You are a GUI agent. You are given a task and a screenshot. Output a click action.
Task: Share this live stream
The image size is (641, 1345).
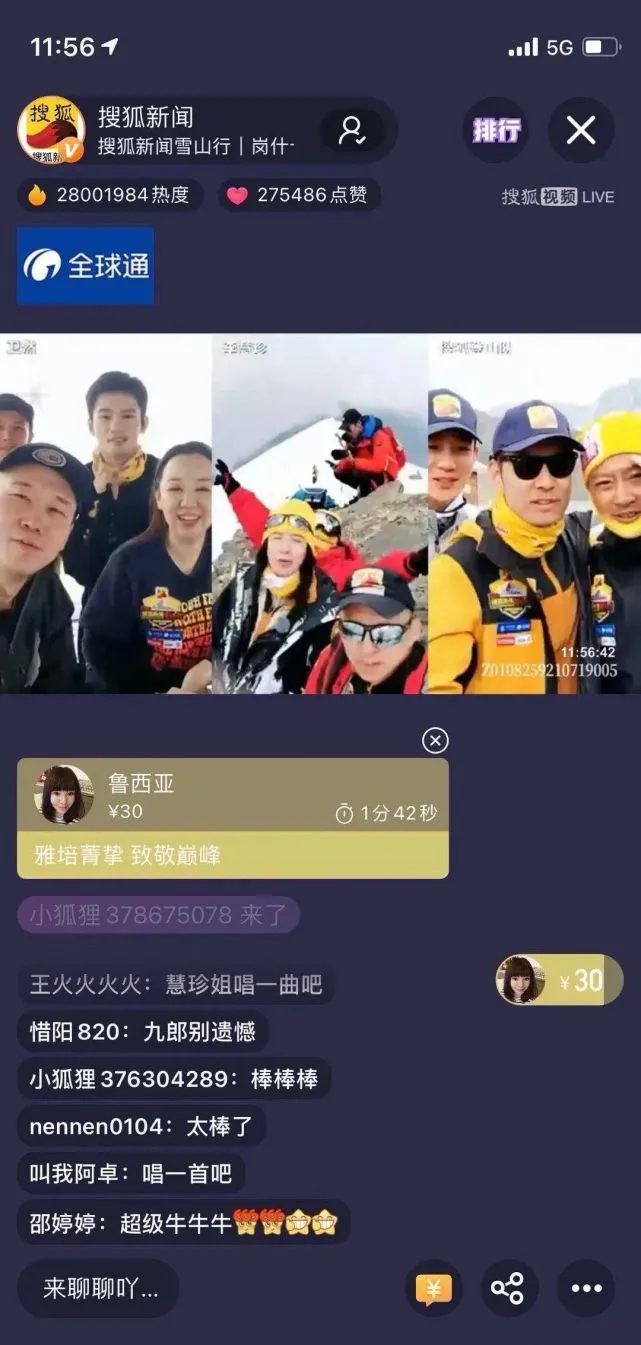tap(508, 1288)
